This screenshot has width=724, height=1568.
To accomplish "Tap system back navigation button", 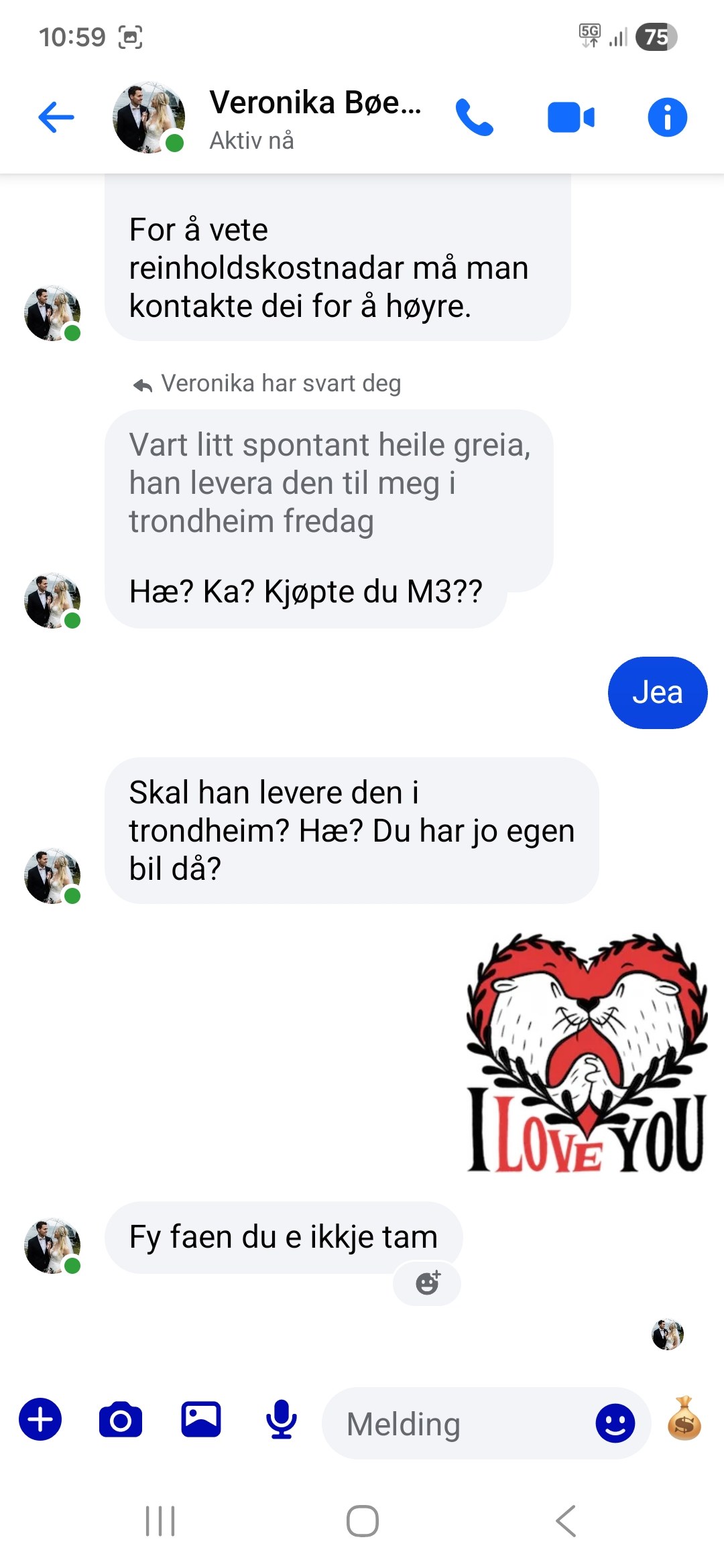I will (566, 1520).
